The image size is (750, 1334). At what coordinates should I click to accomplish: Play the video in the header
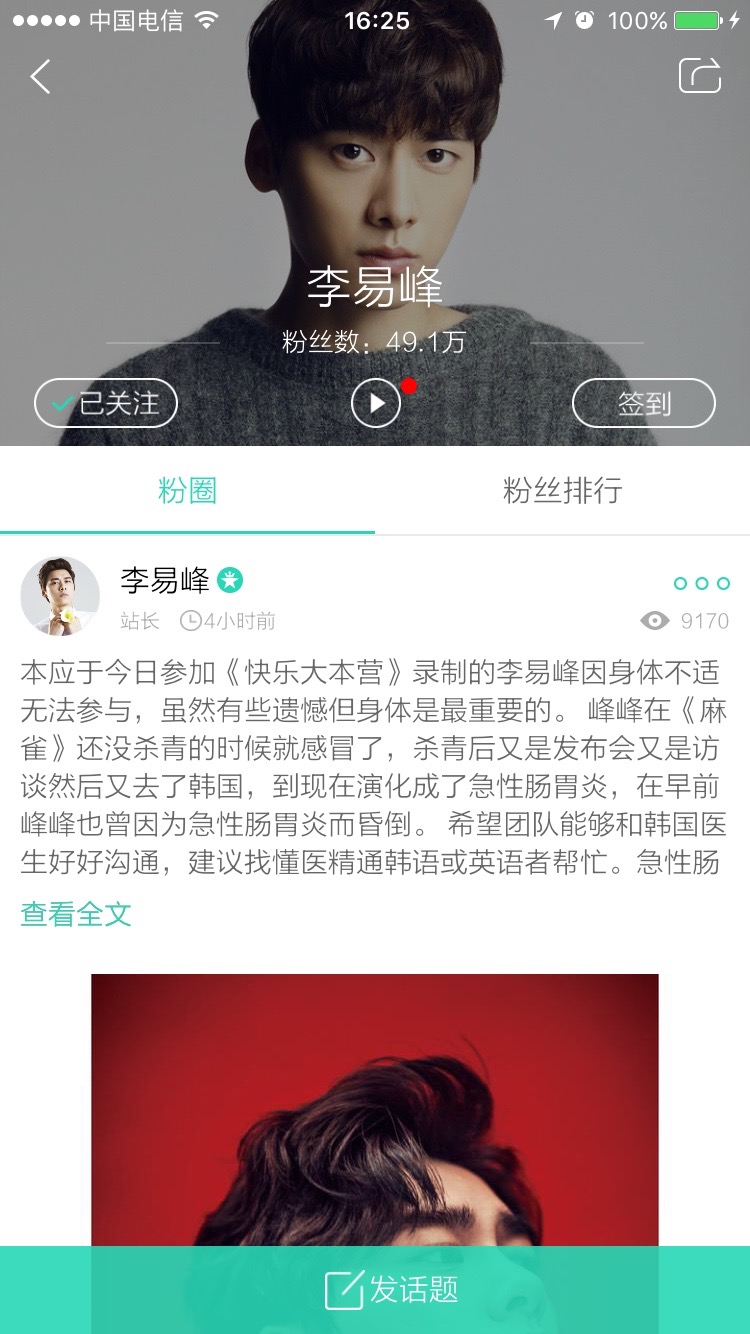(x=376, y=403)
